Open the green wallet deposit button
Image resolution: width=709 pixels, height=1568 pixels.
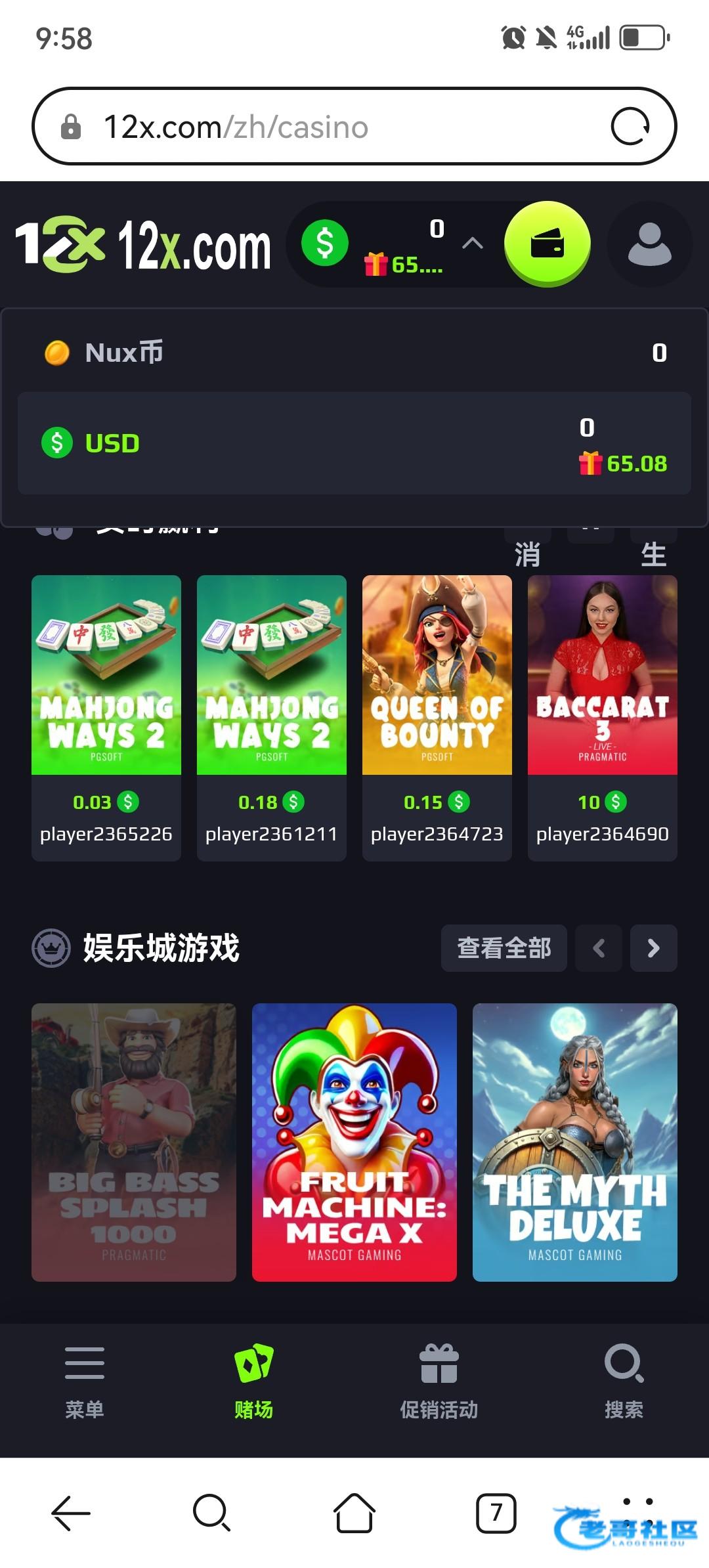547,243
